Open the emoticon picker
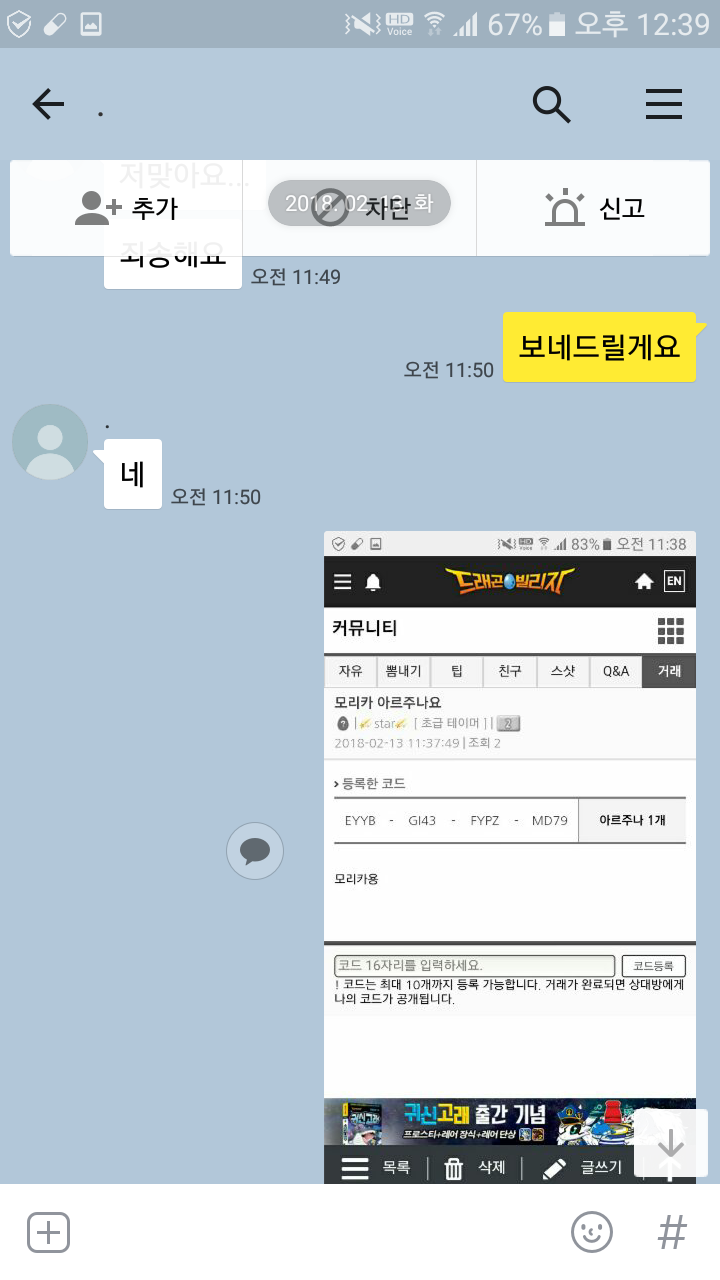This screenshot has height=1280, width=720. 592,1232
